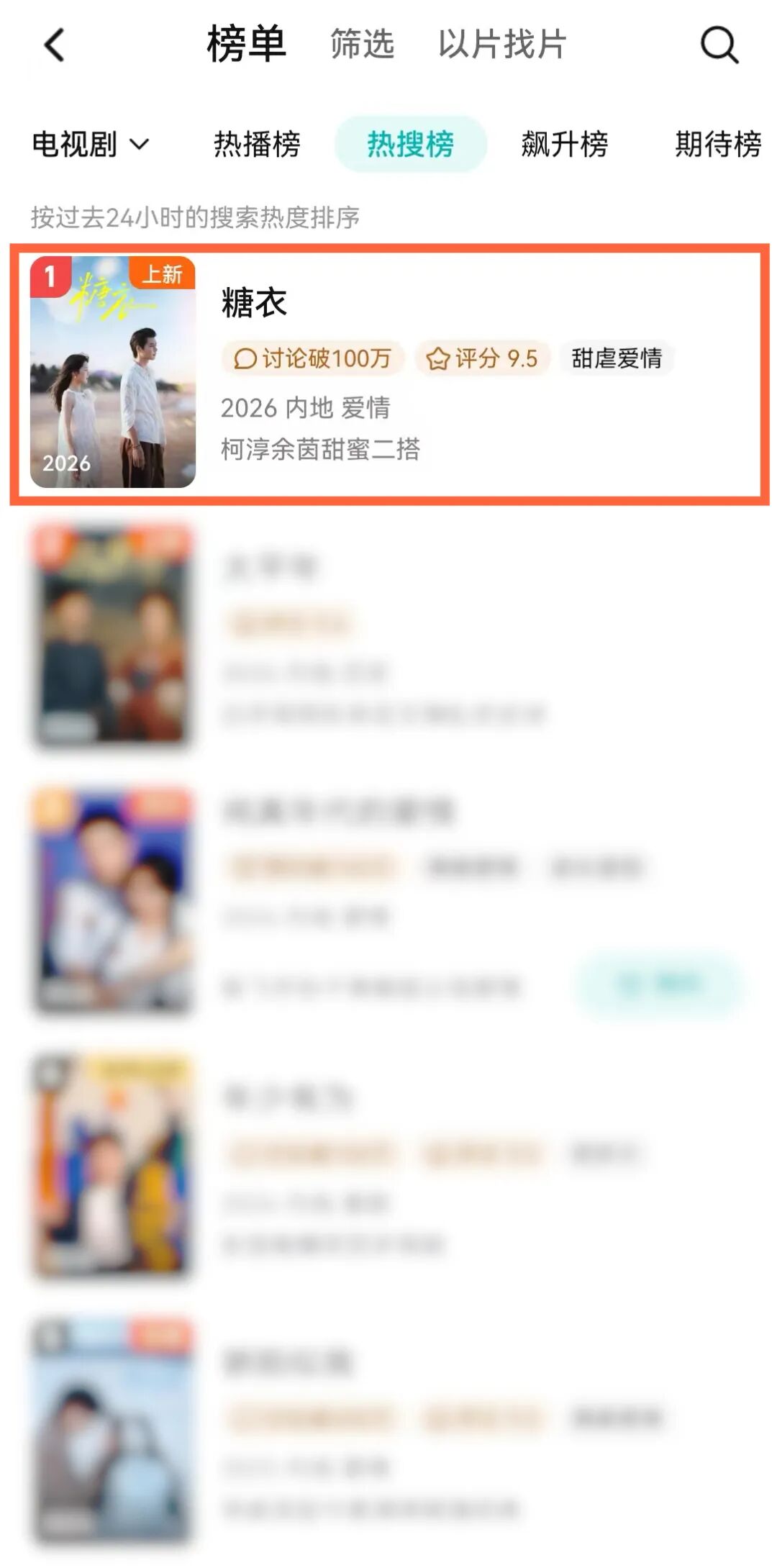This screenshot has width=777, height=1568.
Task: Switch to the 筛选 tab
Action: click(x=362, y=45)
